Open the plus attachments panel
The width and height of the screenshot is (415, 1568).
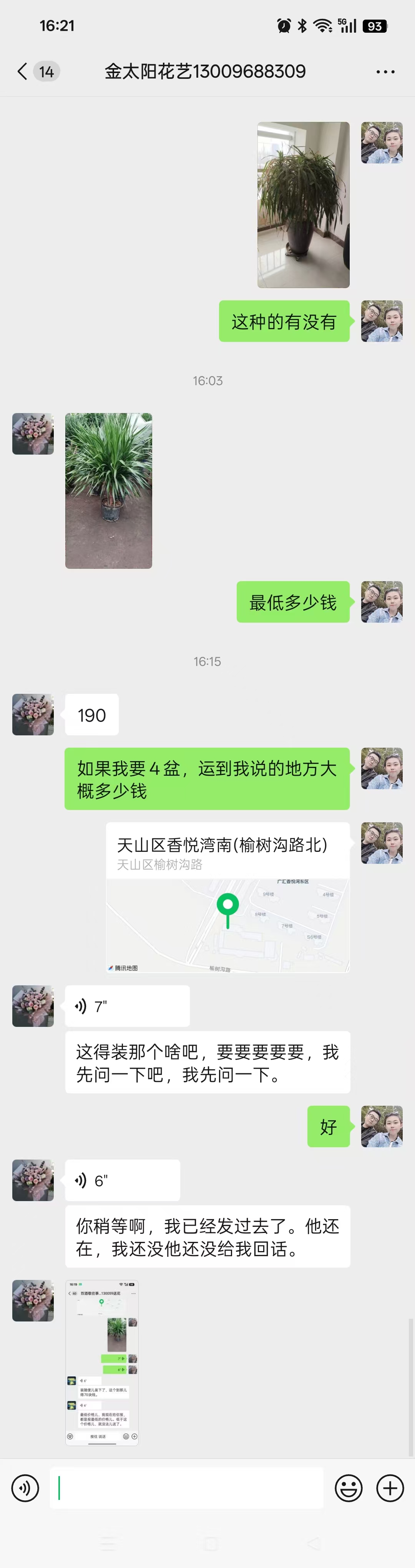[390, 1488]
